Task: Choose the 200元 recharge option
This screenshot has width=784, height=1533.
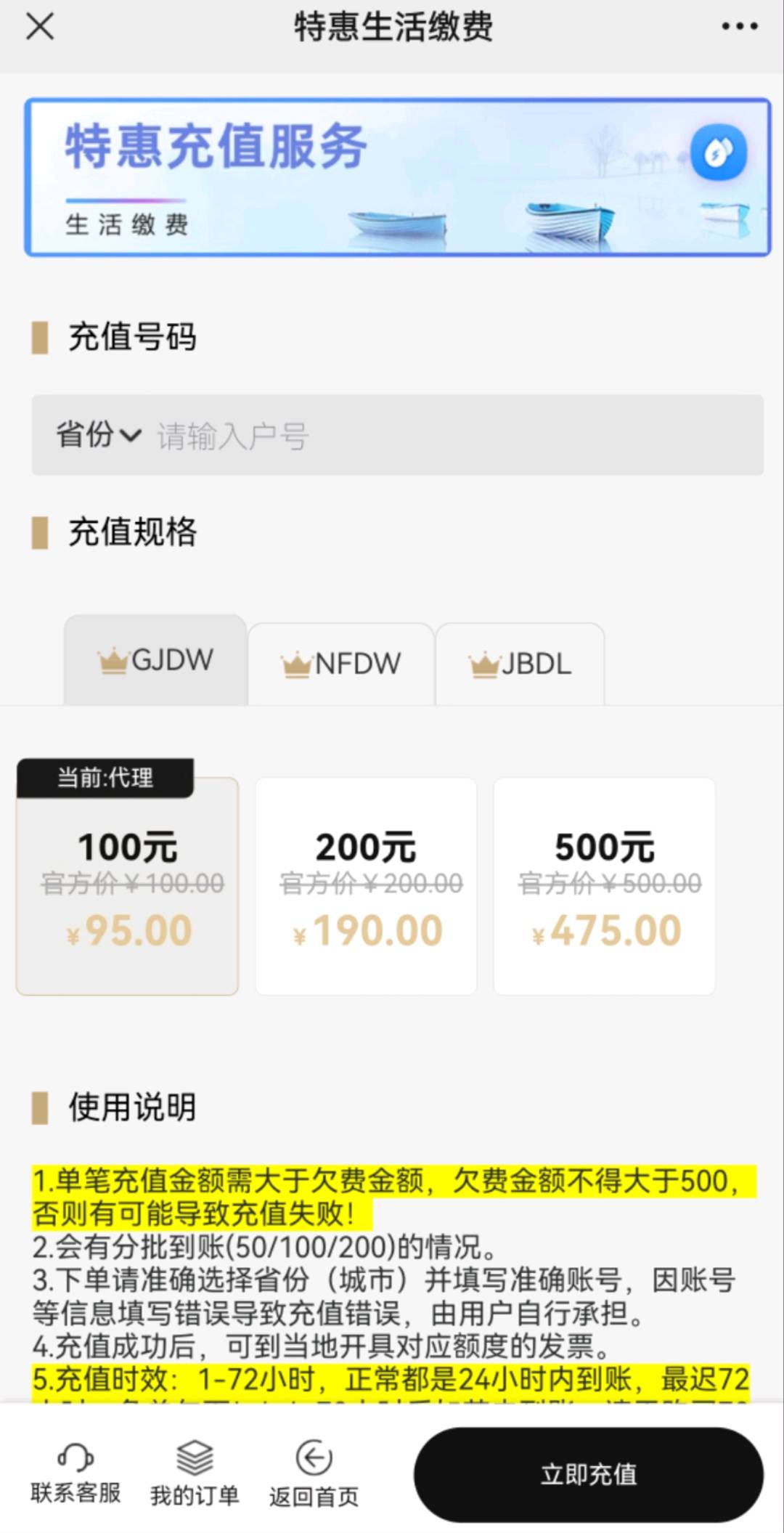Action: (x=366, y=886)
